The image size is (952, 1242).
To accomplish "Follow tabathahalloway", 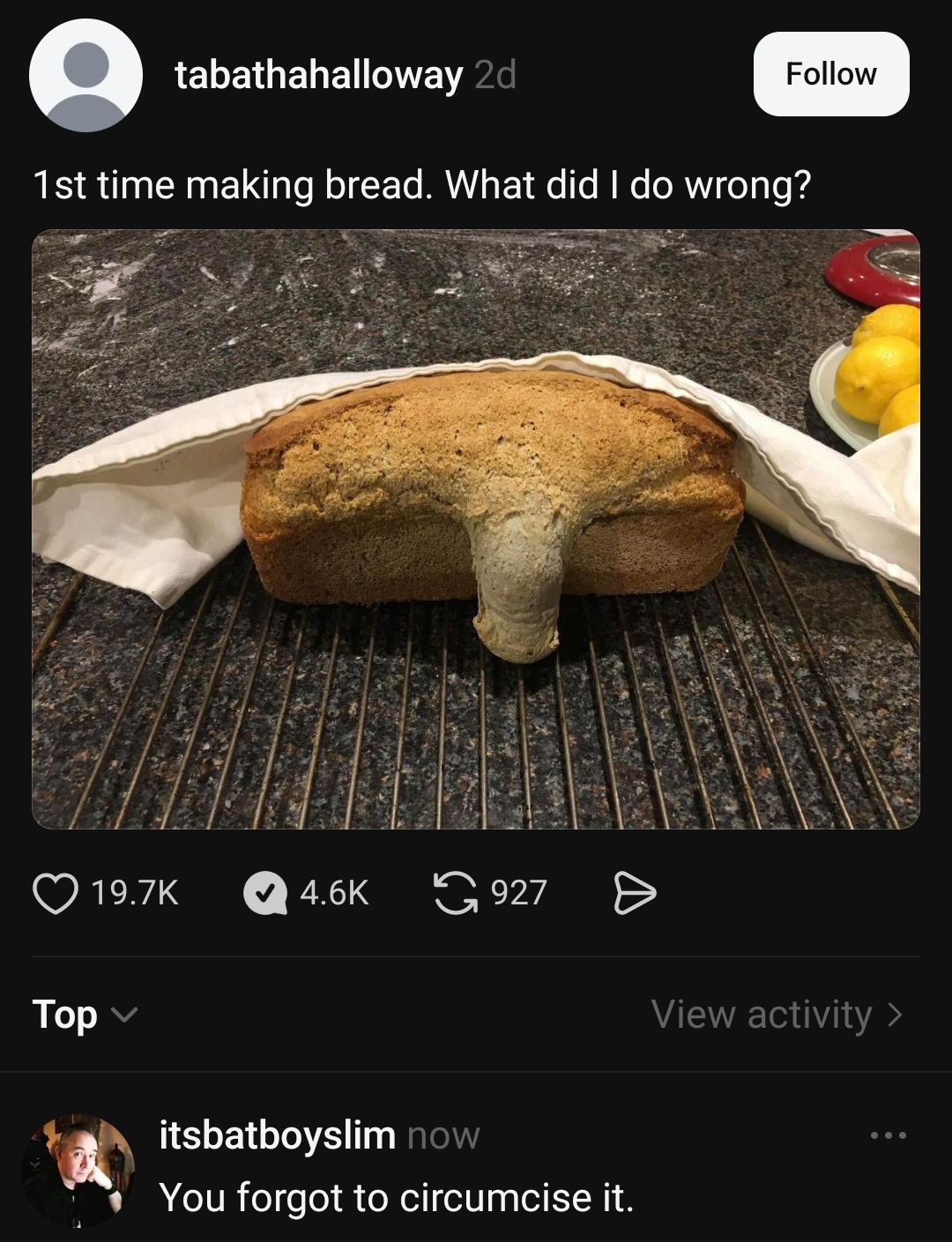I will (x=830, y=74).
